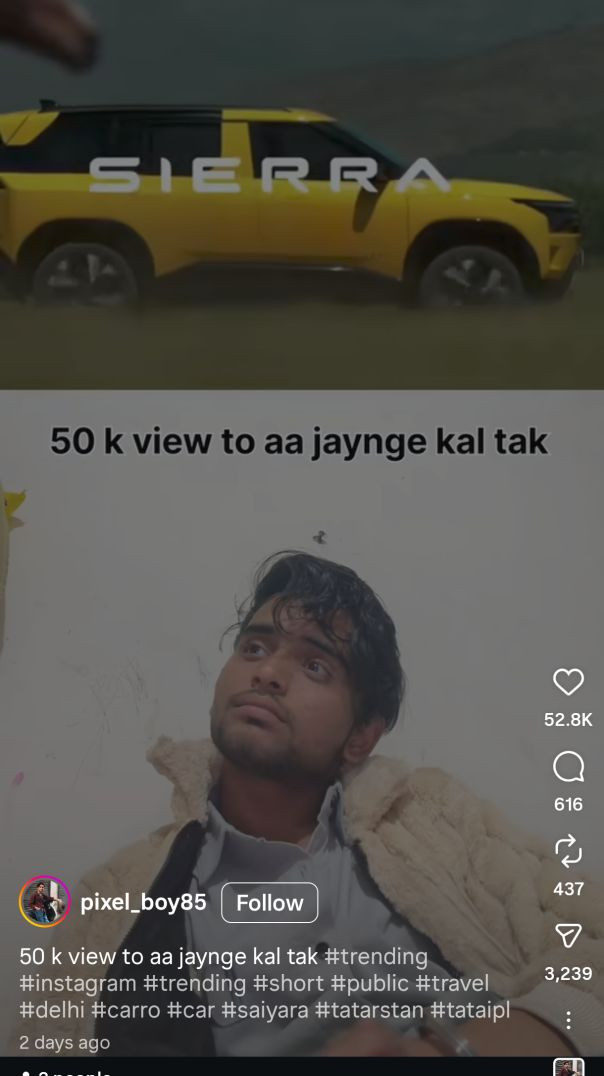This screenshot has width=604, height=1076.
Task: Open the #delhi hashtag
Action: coord(52,1010)
